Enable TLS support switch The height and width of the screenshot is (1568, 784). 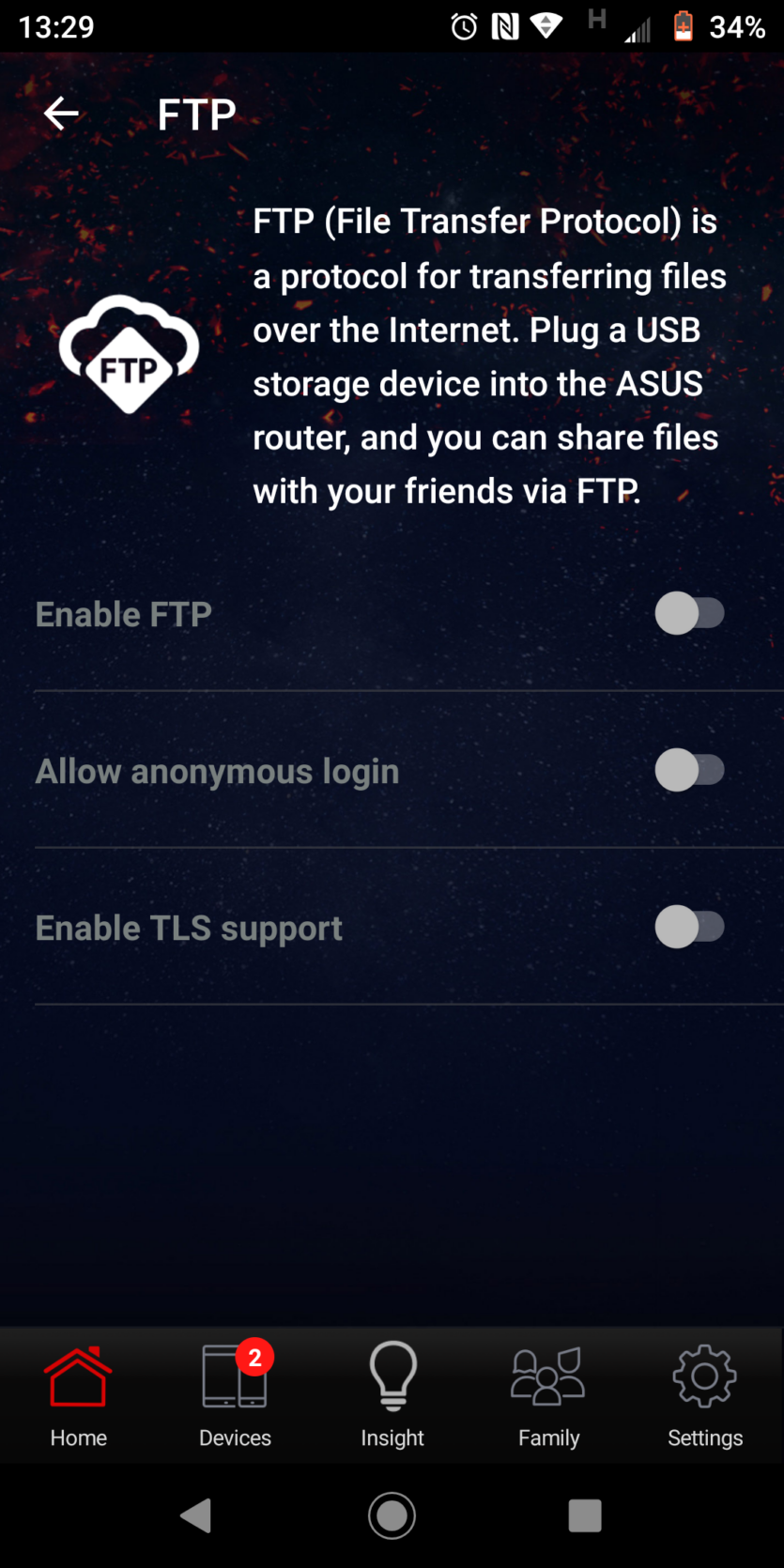point(689,928)
